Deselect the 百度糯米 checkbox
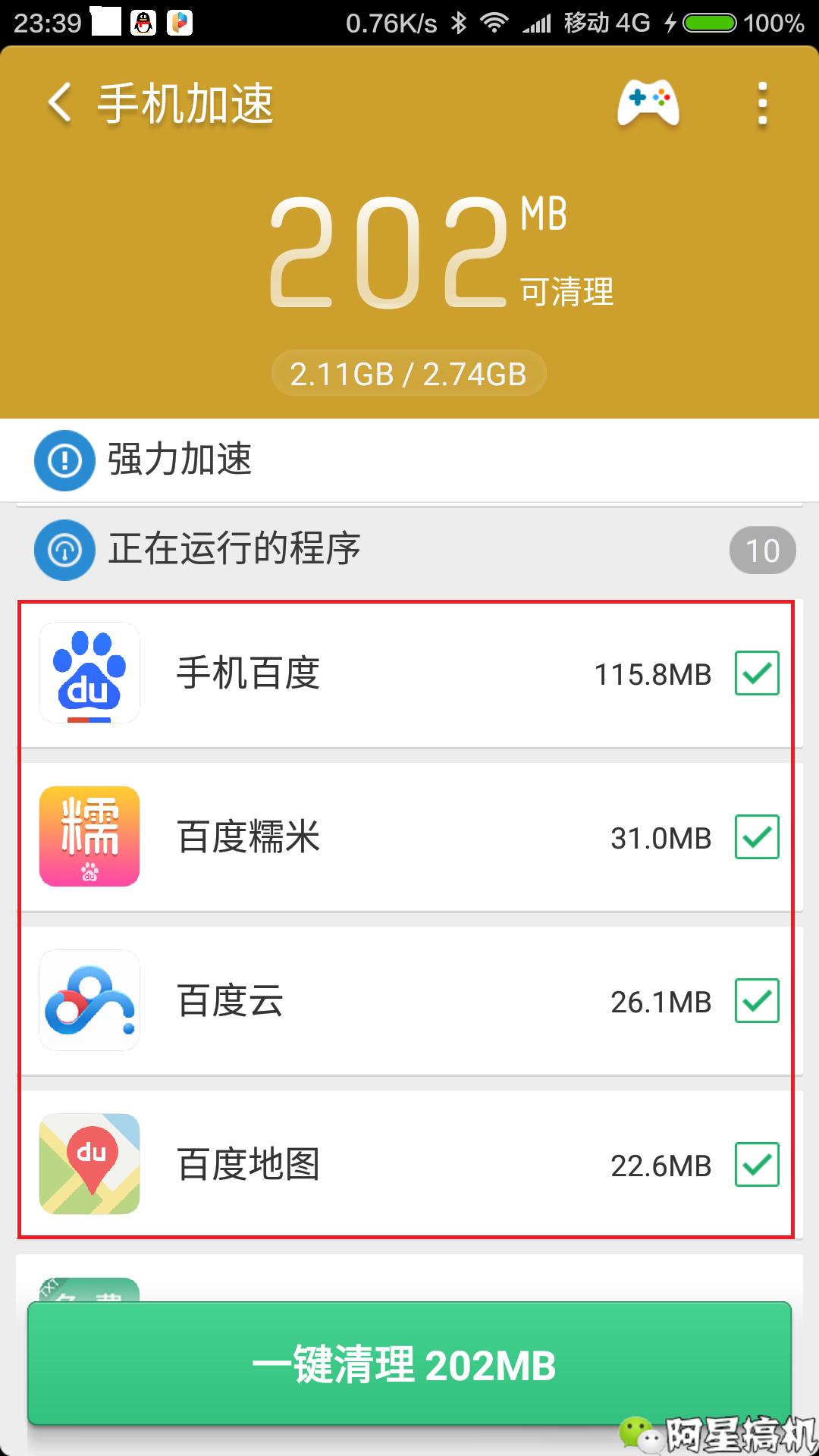 pyautogui.click(x=756, y=837)
